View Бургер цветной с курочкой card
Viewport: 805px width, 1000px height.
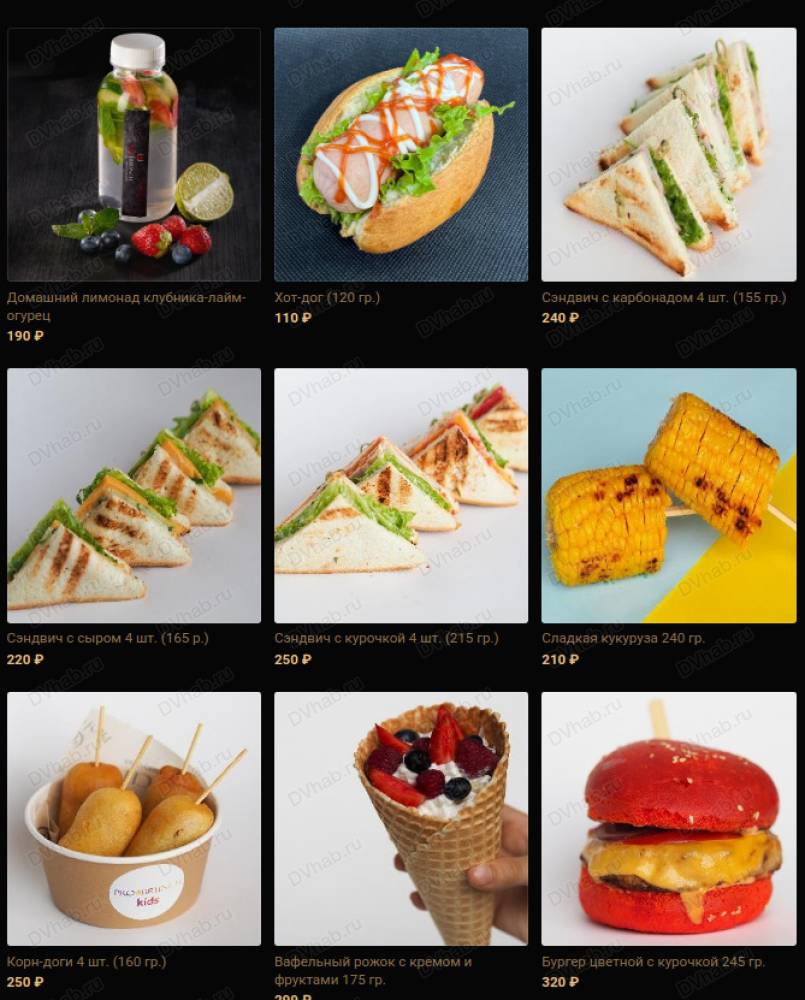(x=668, y=819)
